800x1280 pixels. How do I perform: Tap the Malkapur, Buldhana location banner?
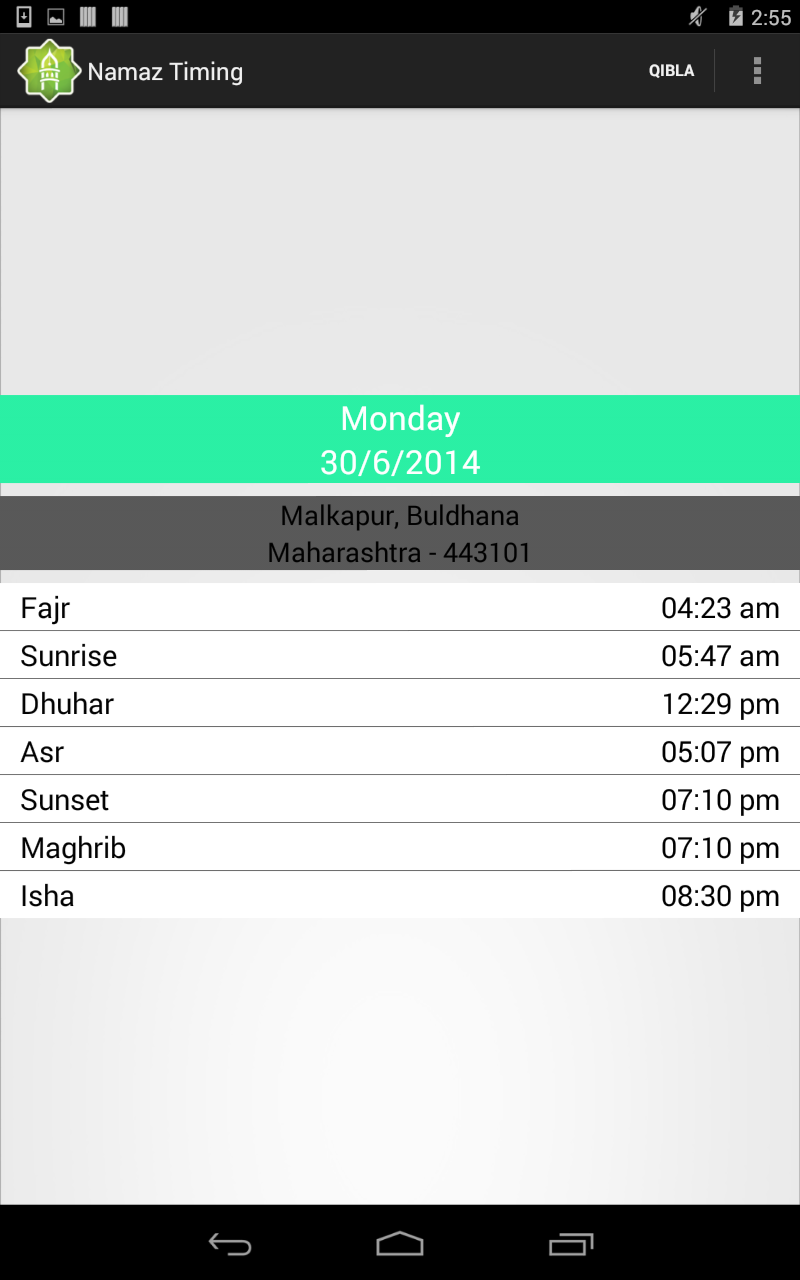(x=400, y=533)
